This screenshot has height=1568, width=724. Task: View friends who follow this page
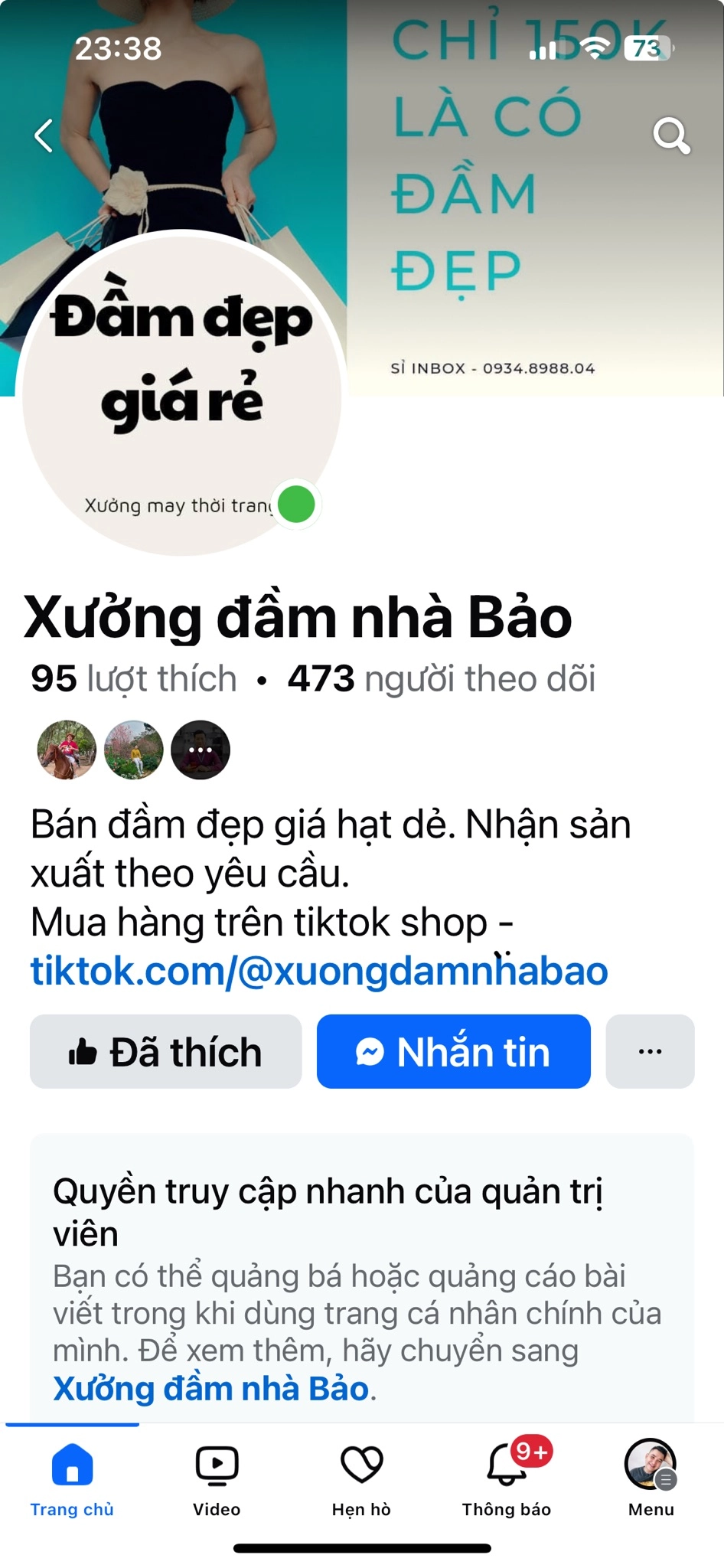[133, 750]
